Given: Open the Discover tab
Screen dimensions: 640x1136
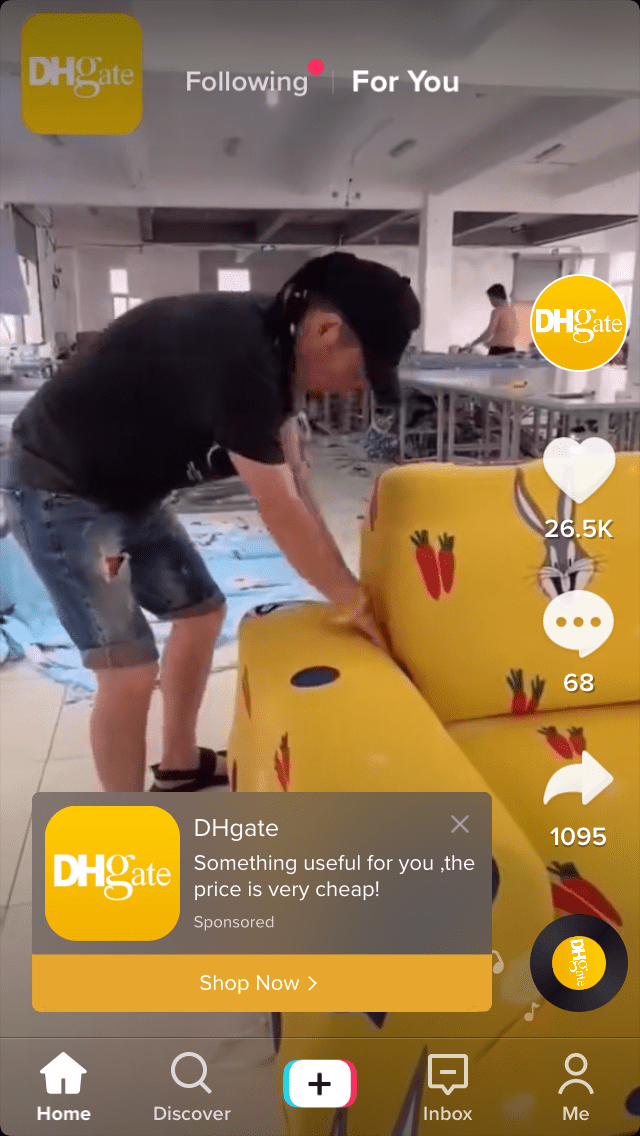Looking at the screenshot, I should 191,1088.
